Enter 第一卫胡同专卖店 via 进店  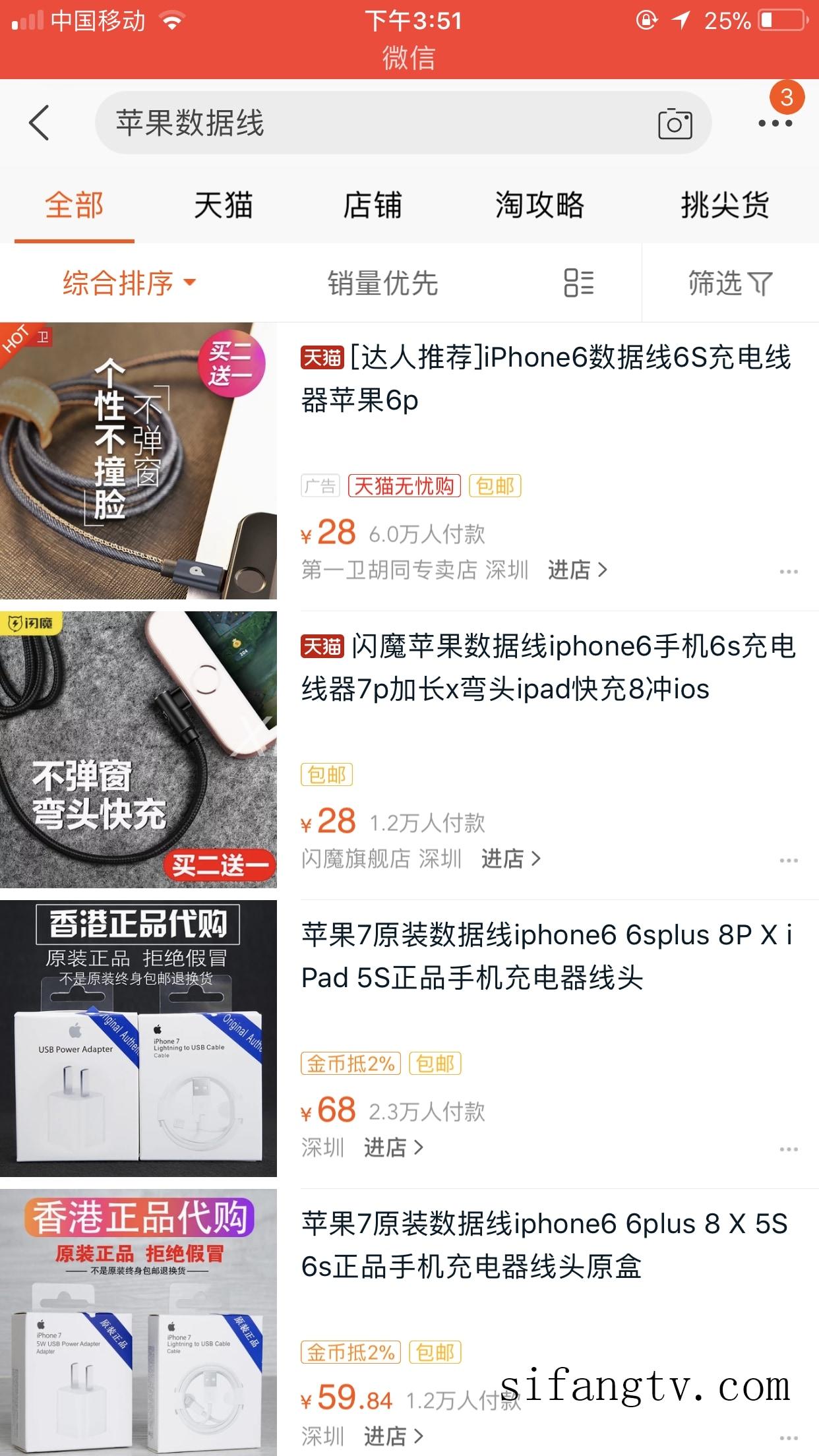pos(577,570)
